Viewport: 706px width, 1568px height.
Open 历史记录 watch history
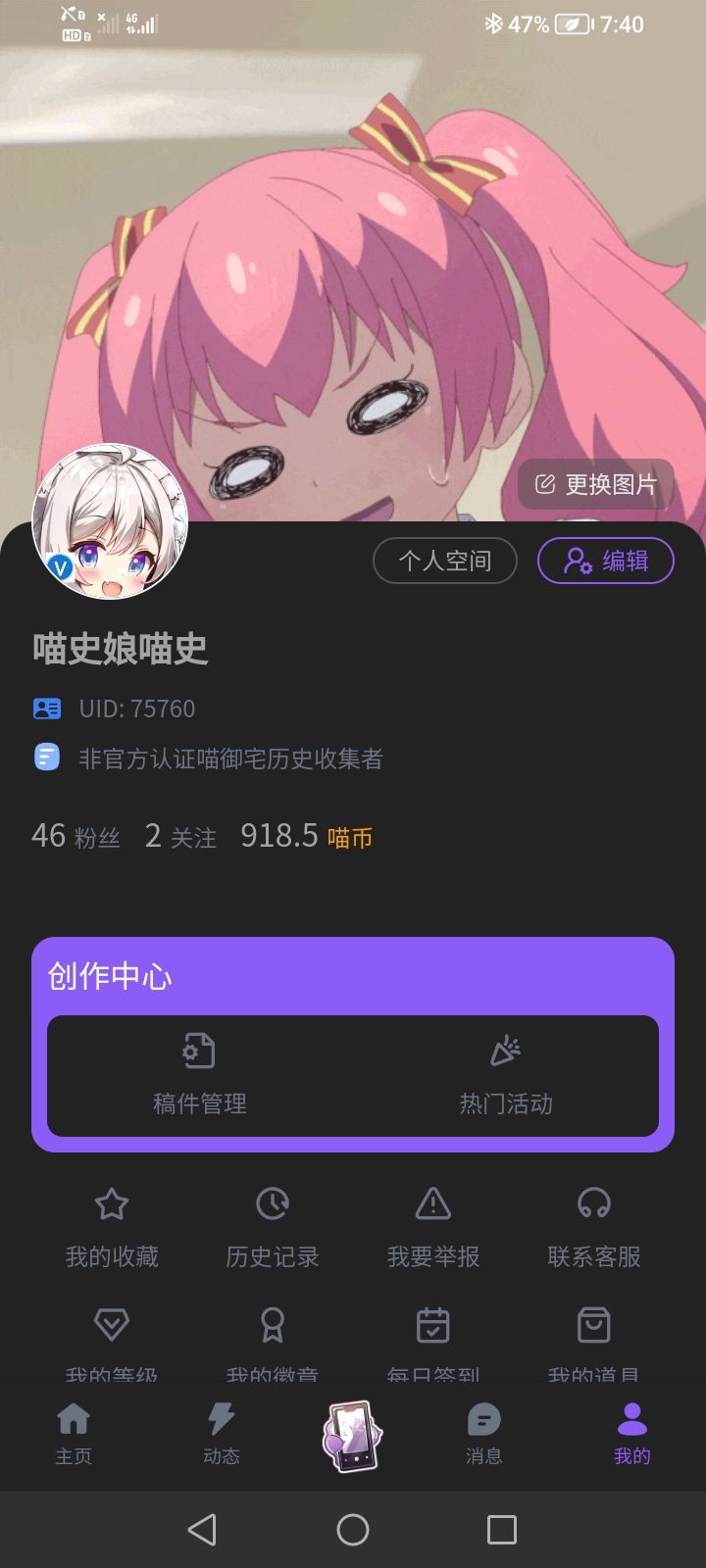click(x=273, y=1227)
